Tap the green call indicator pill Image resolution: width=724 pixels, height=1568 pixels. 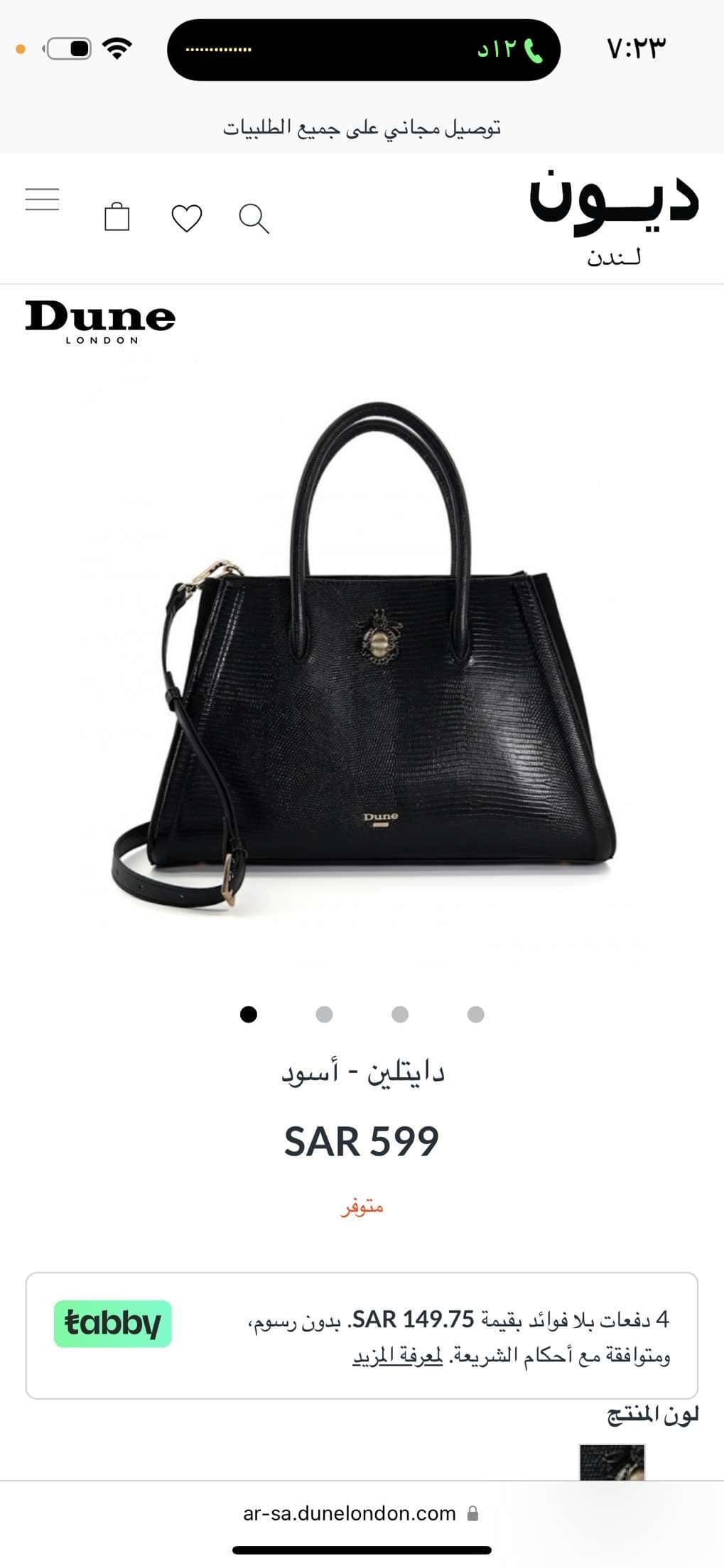(x=512, y=48)
